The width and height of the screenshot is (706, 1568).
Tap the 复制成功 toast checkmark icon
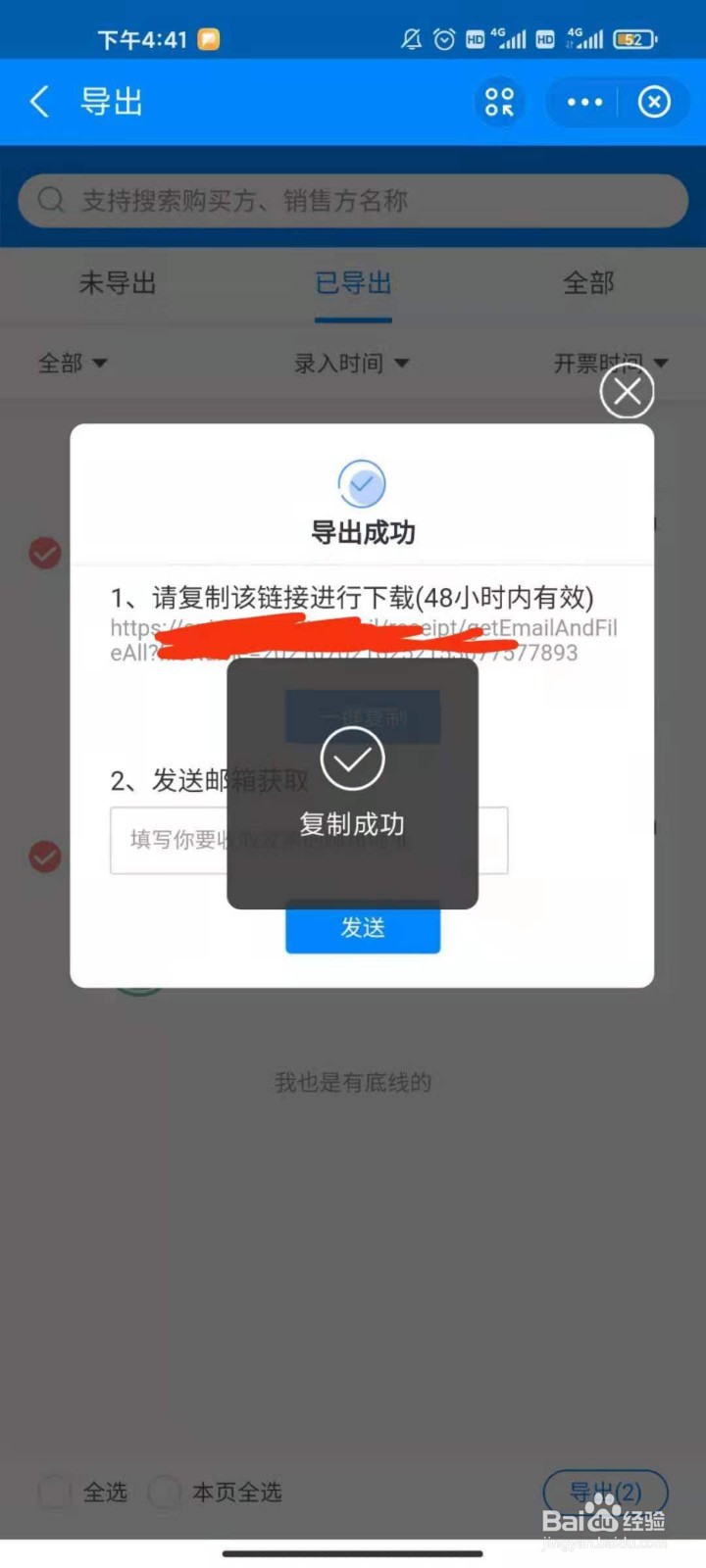[x=351, y=760]
